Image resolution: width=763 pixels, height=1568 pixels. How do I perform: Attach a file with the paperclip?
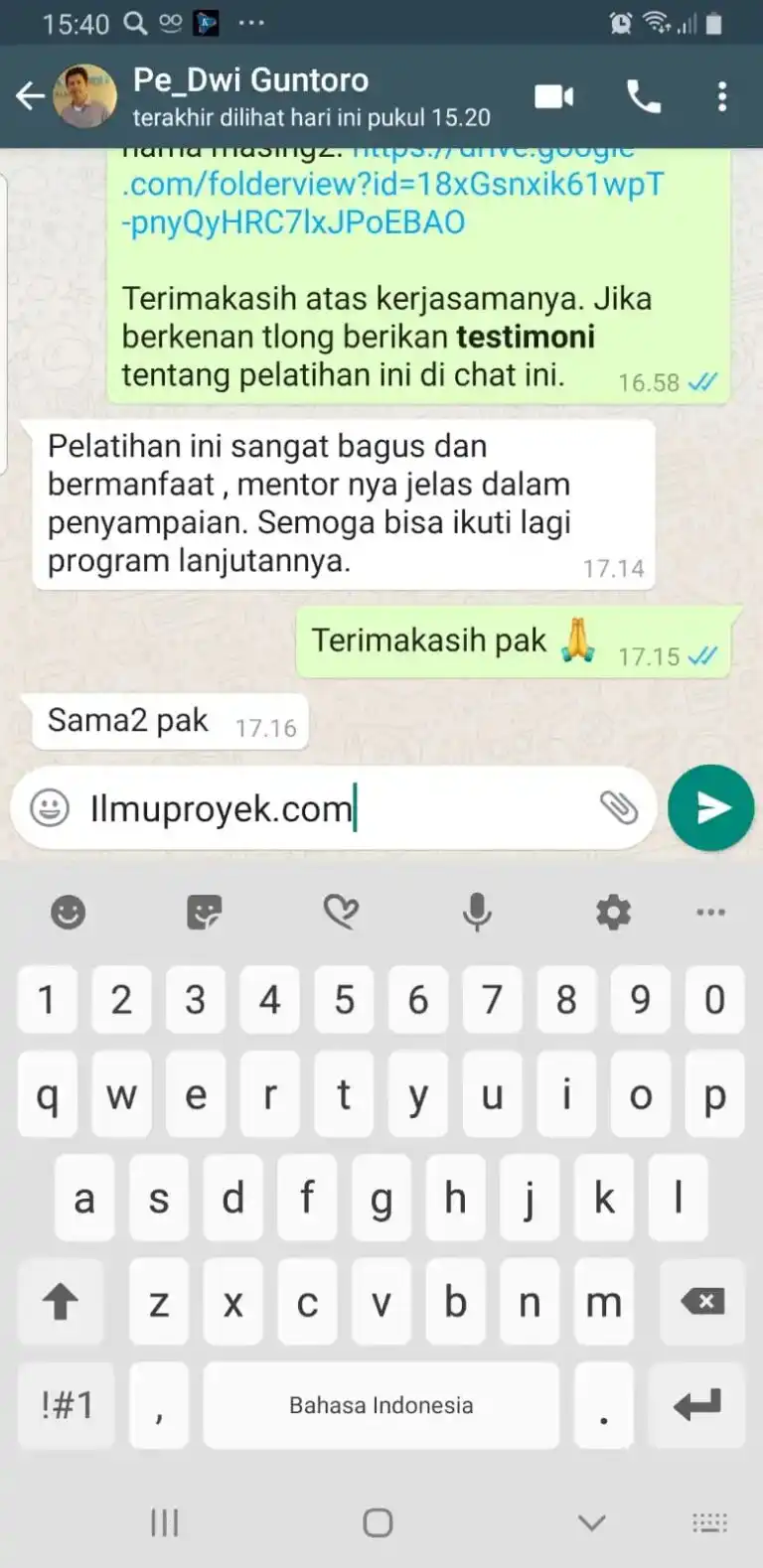[x=618, y=807]
